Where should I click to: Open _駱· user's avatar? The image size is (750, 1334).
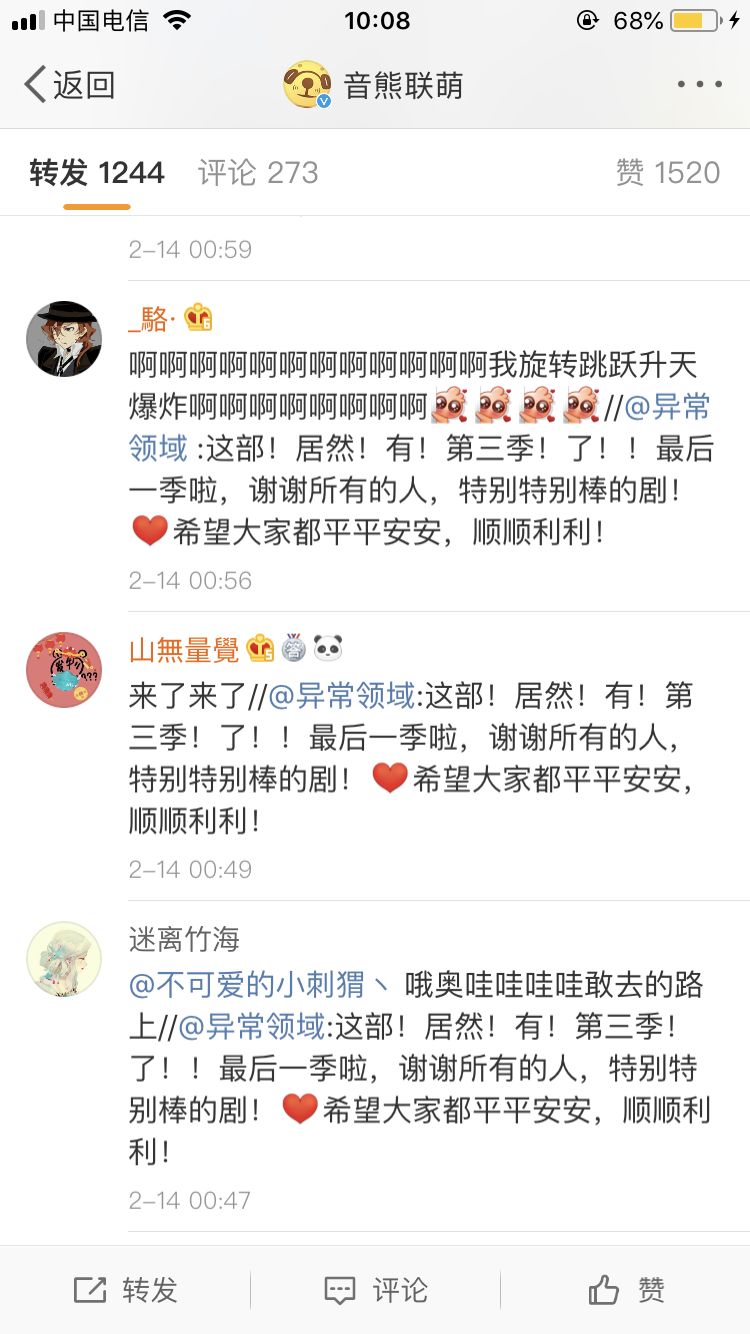[64, 339]
